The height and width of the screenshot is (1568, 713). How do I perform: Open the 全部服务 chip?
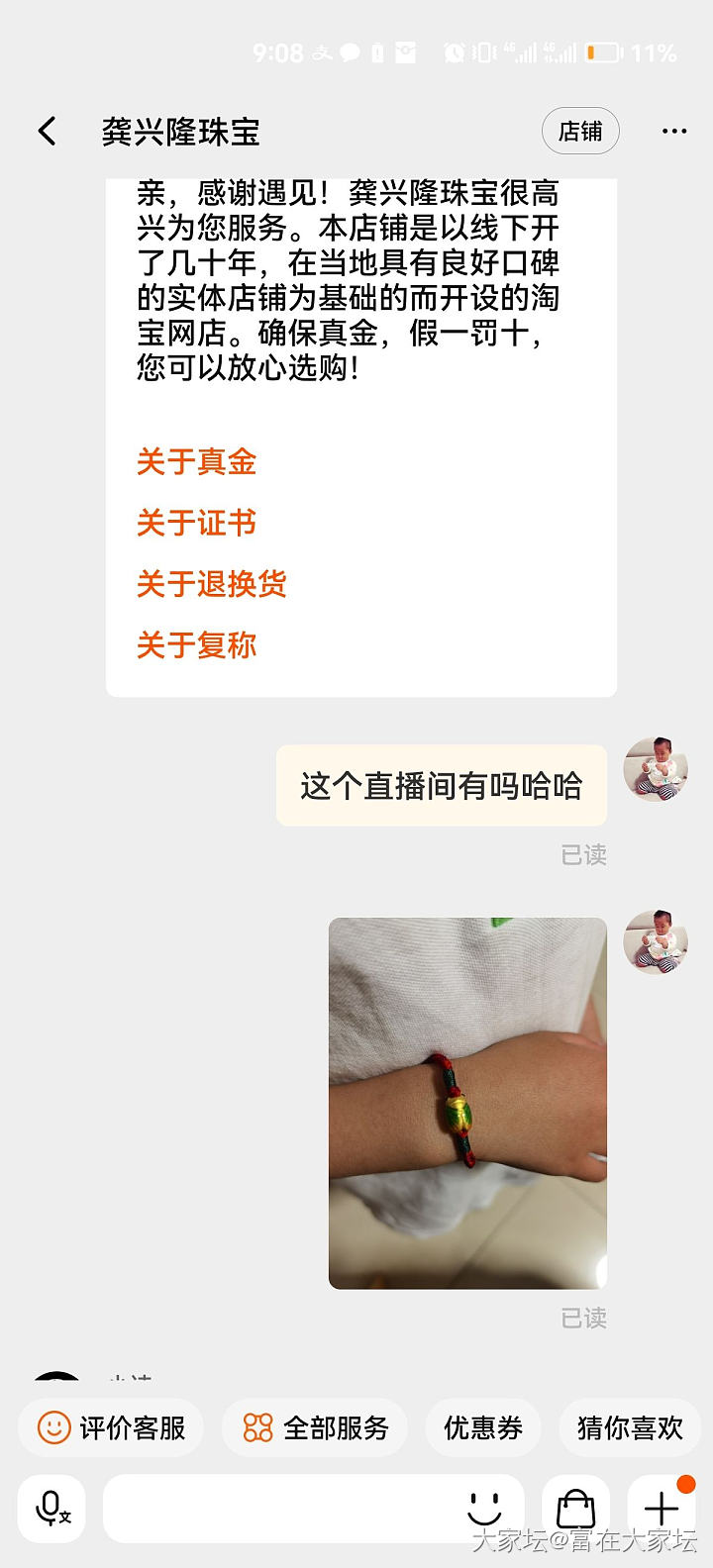315,1427
